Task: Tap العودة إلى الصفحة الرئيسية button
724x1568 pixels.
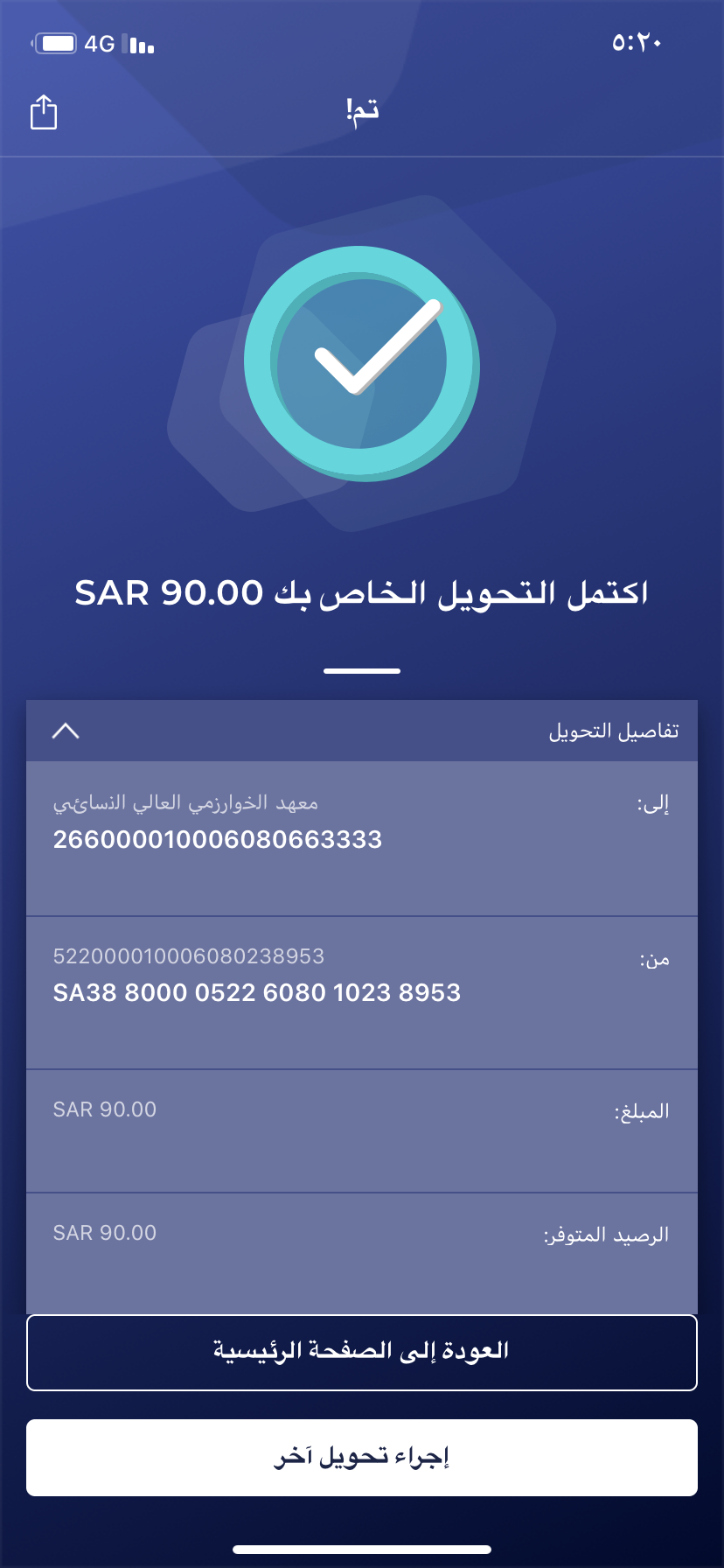Action: click(x=362, y=1352)
